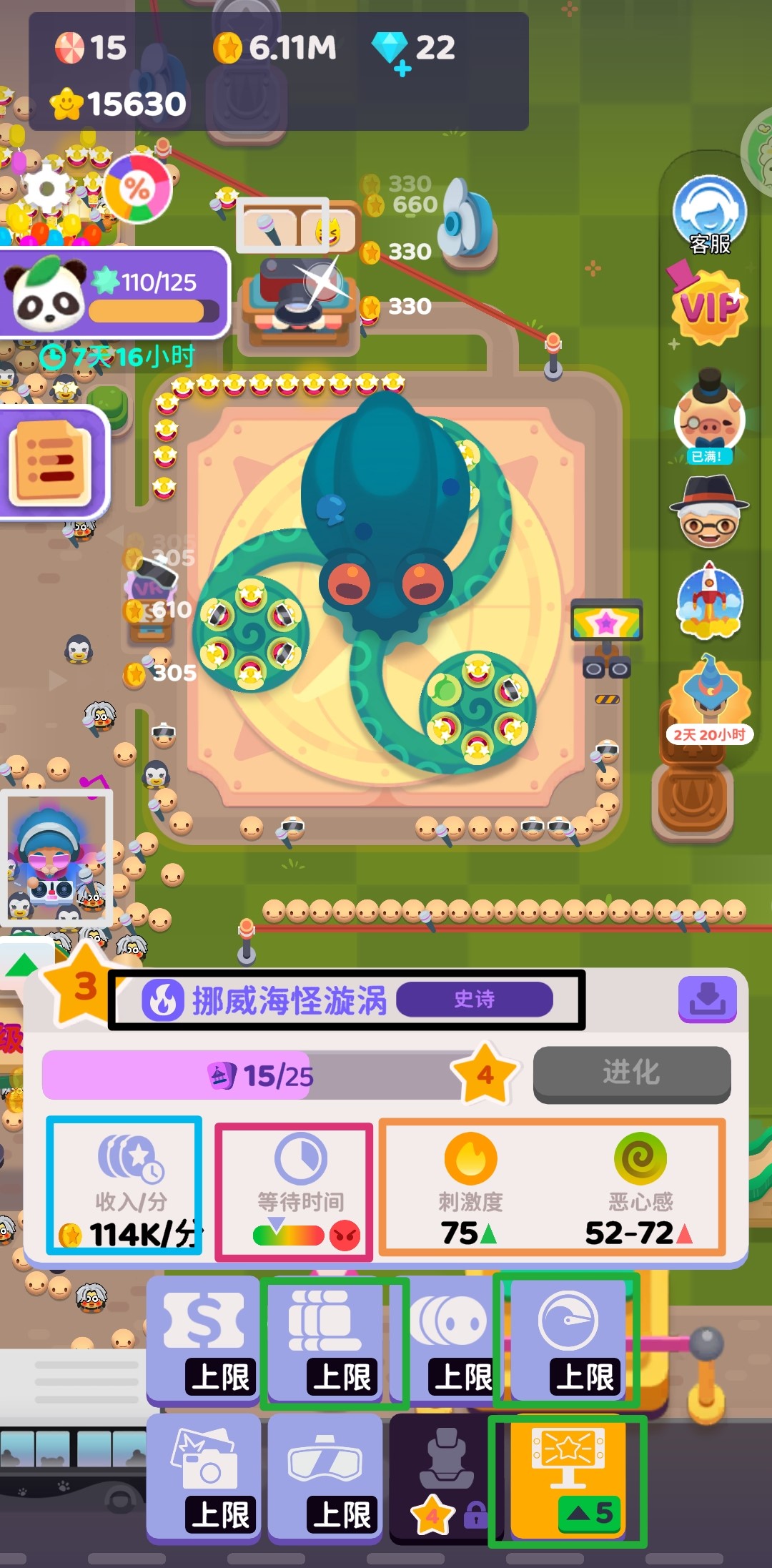The height and width of the screenshot is (1568, 772).
Task: Add more diamonds with plus icon
Action: [x=402, y=69]
